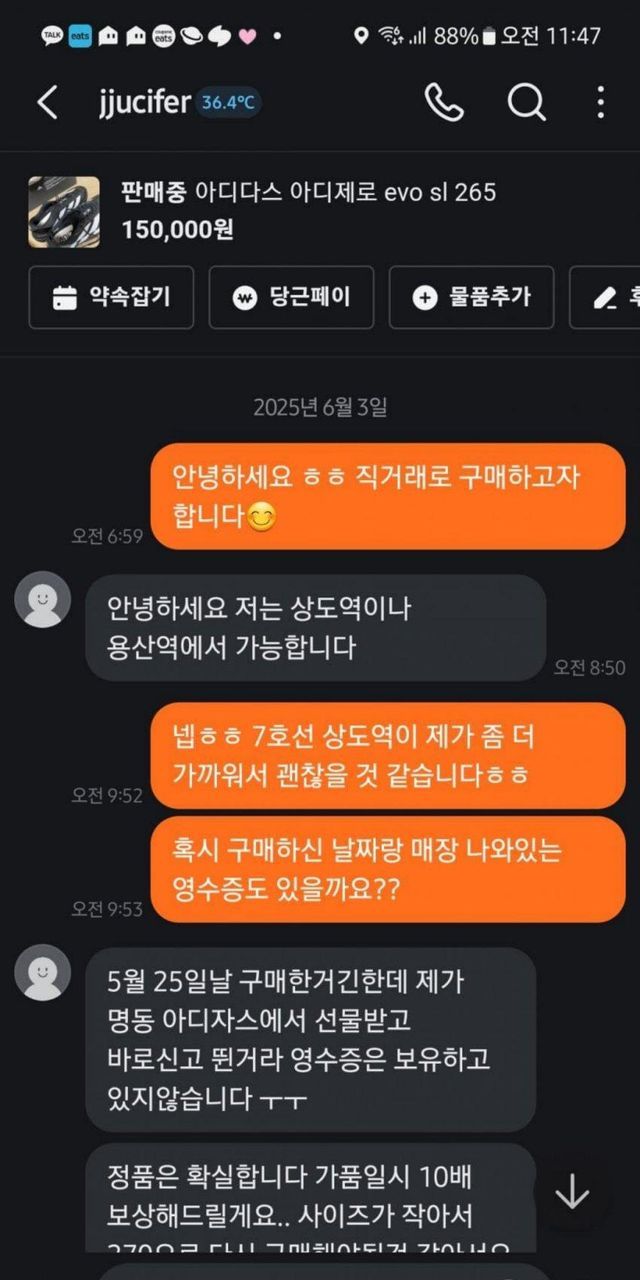
Task: View jjucifer's profile avatar beside 상도역 message
Action: click(x=44, y=600)
